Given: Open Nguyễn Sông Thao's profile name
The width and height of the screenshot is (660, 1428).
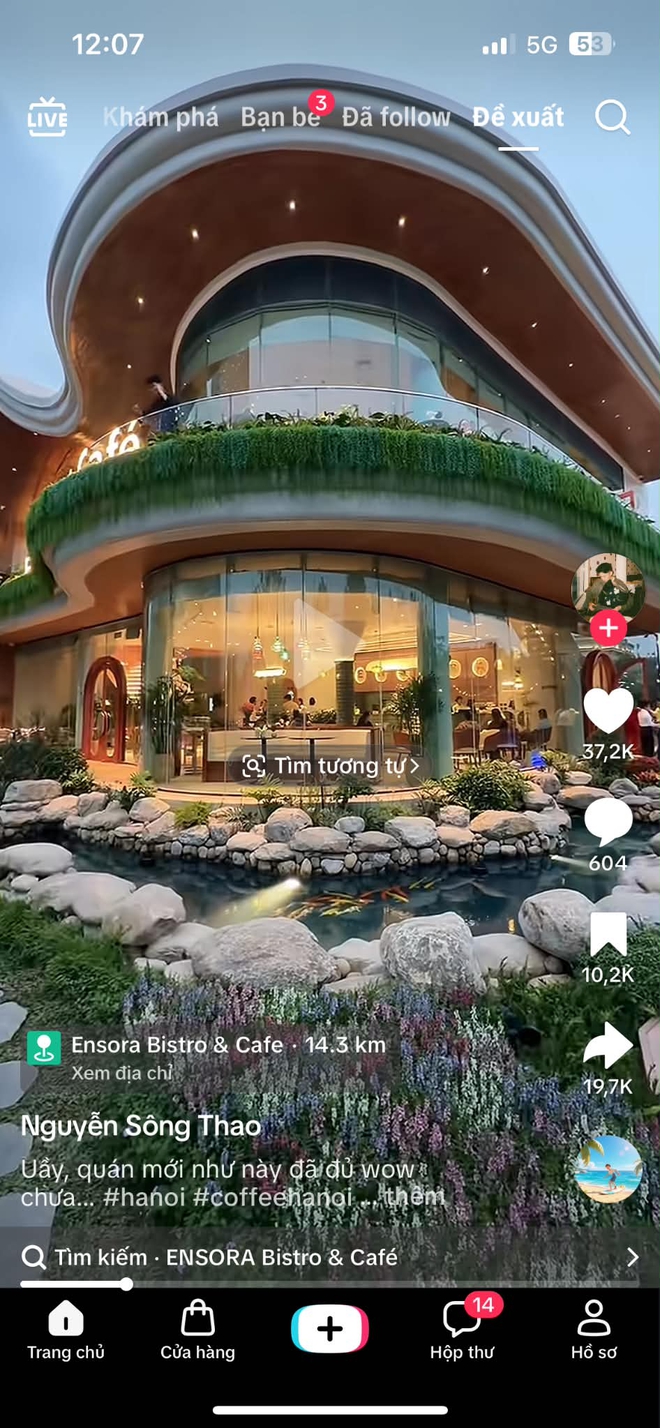Looking at the screenshot, I should click(141, 1126).
